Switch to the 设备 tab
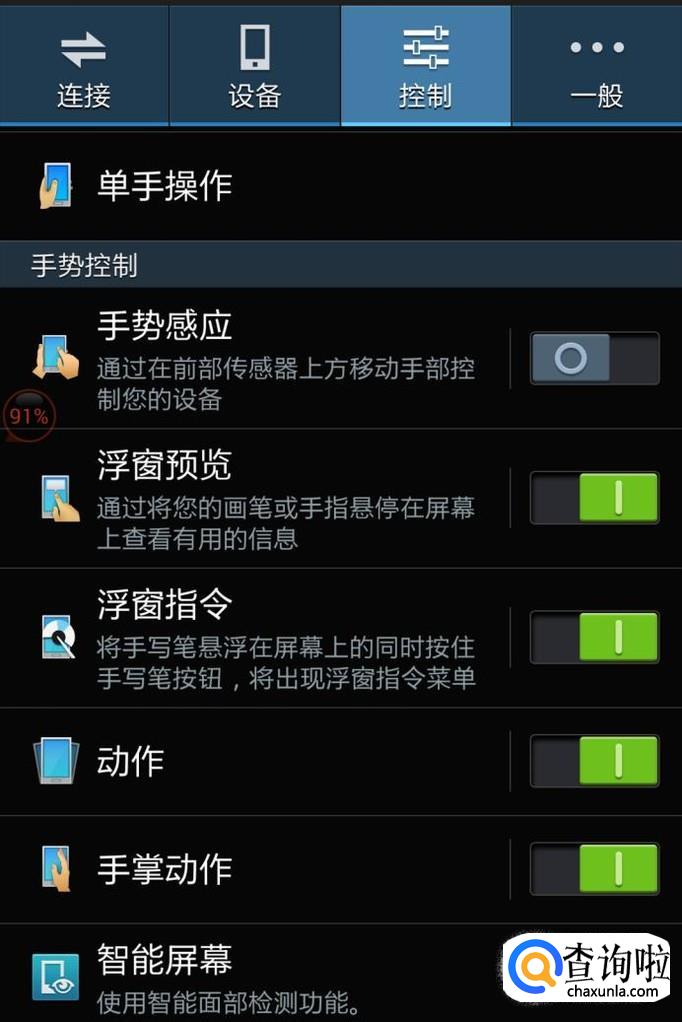The width and height of the screenshot is (682, 1022). point(255,65)
